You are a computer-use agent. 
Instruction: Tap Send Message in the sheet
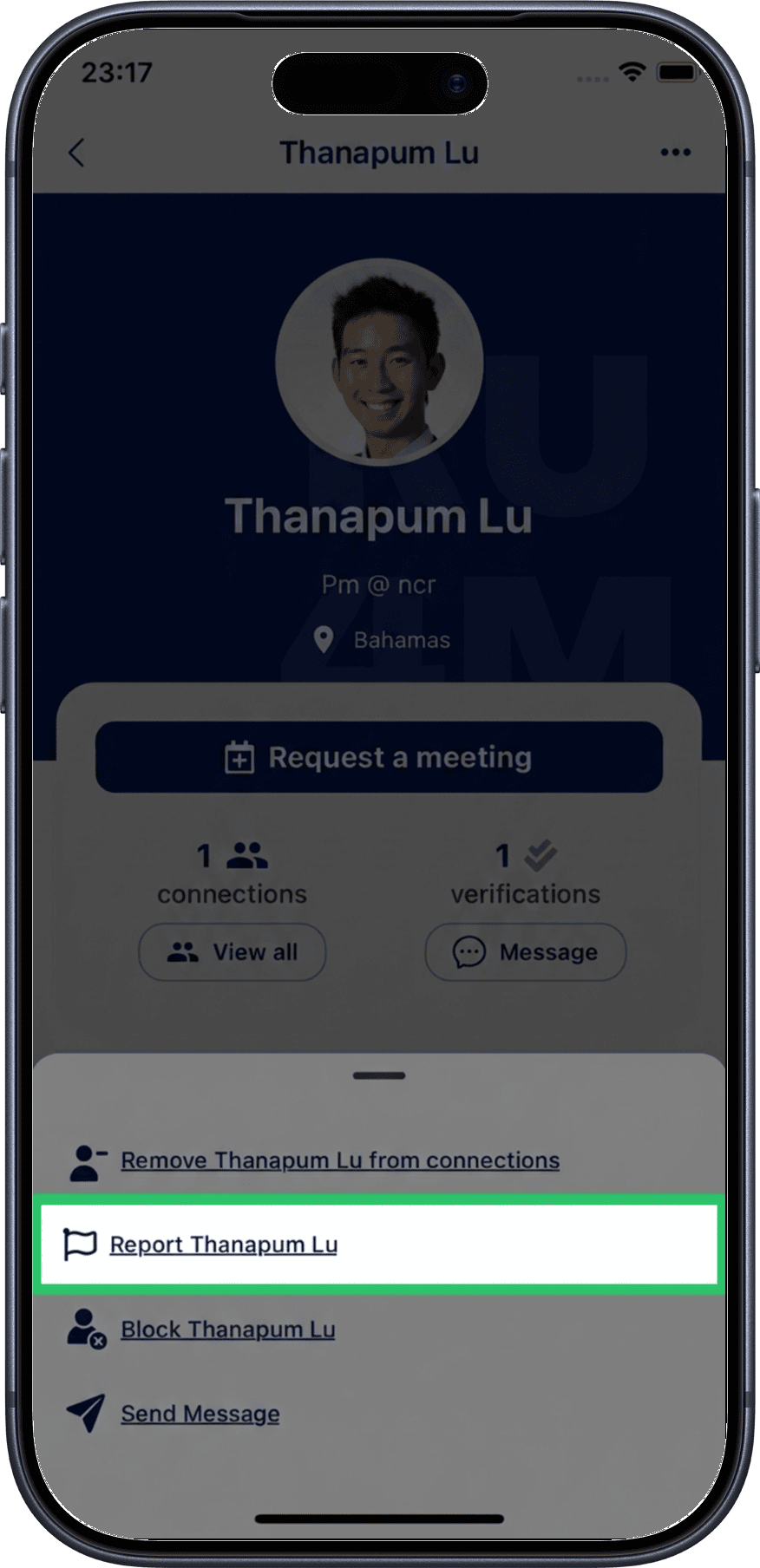(x=200, y=1414)
